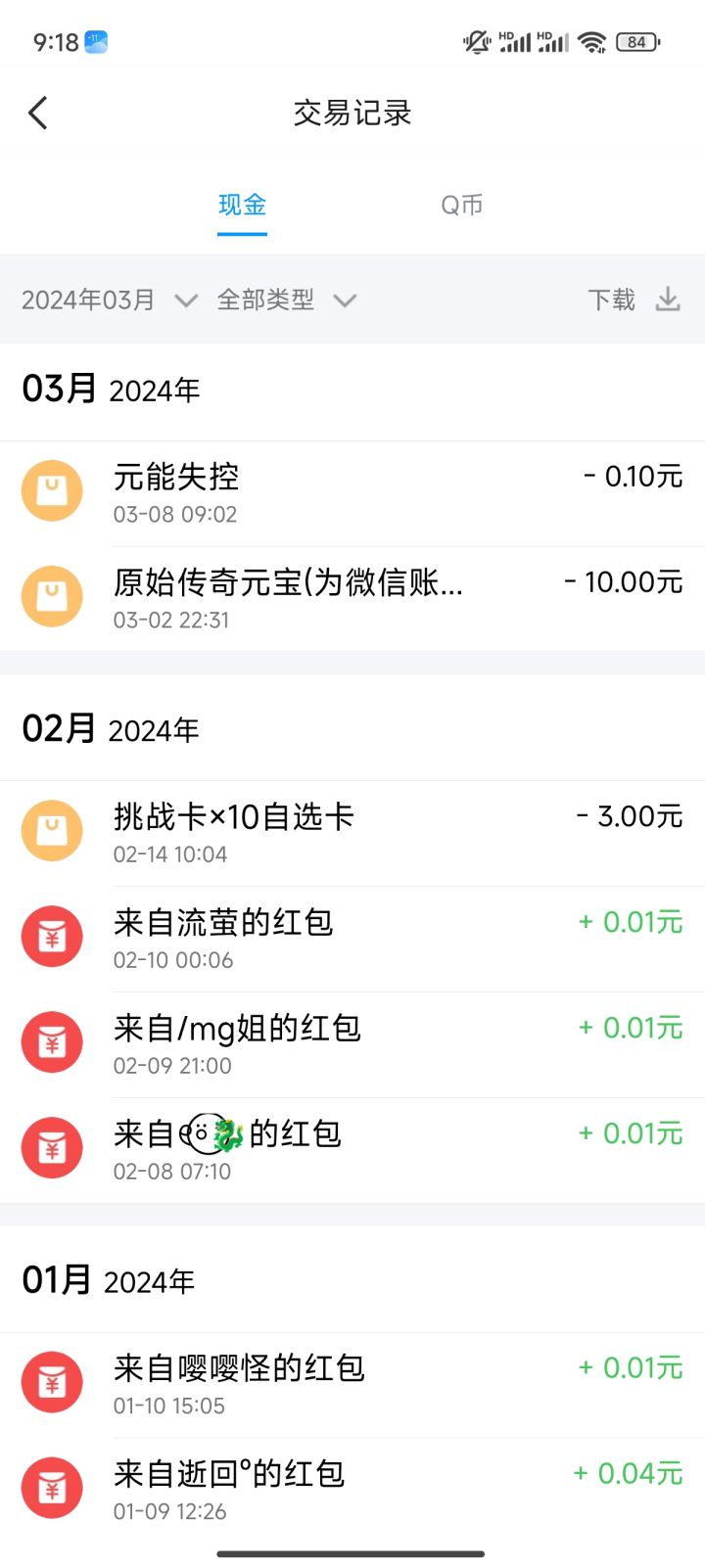Open the 元能失控 transaction record
705x1568 pixels.
coord(352,493)
